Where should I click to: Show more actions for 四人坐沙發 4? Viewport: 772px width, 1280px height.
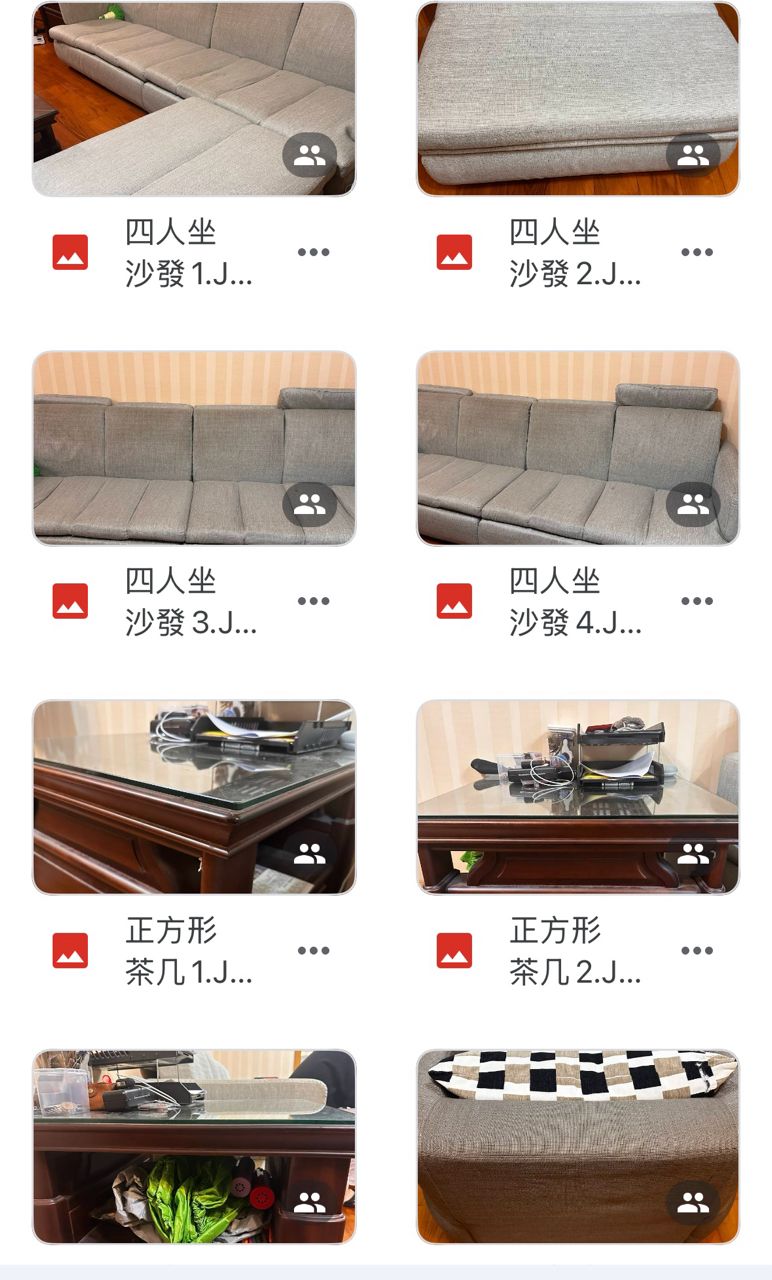(x=697, y=601)
